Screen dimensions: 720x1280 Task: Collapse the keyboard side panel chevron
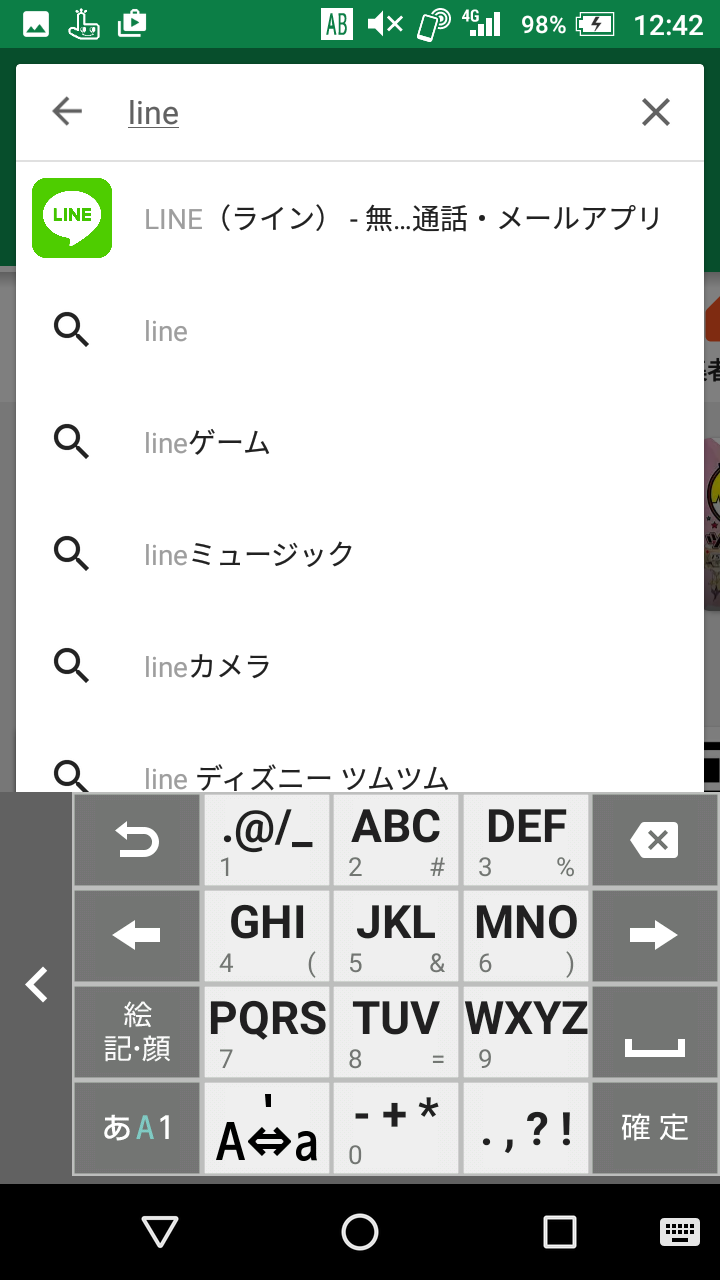pyautogui.click(x=36, y=985)
